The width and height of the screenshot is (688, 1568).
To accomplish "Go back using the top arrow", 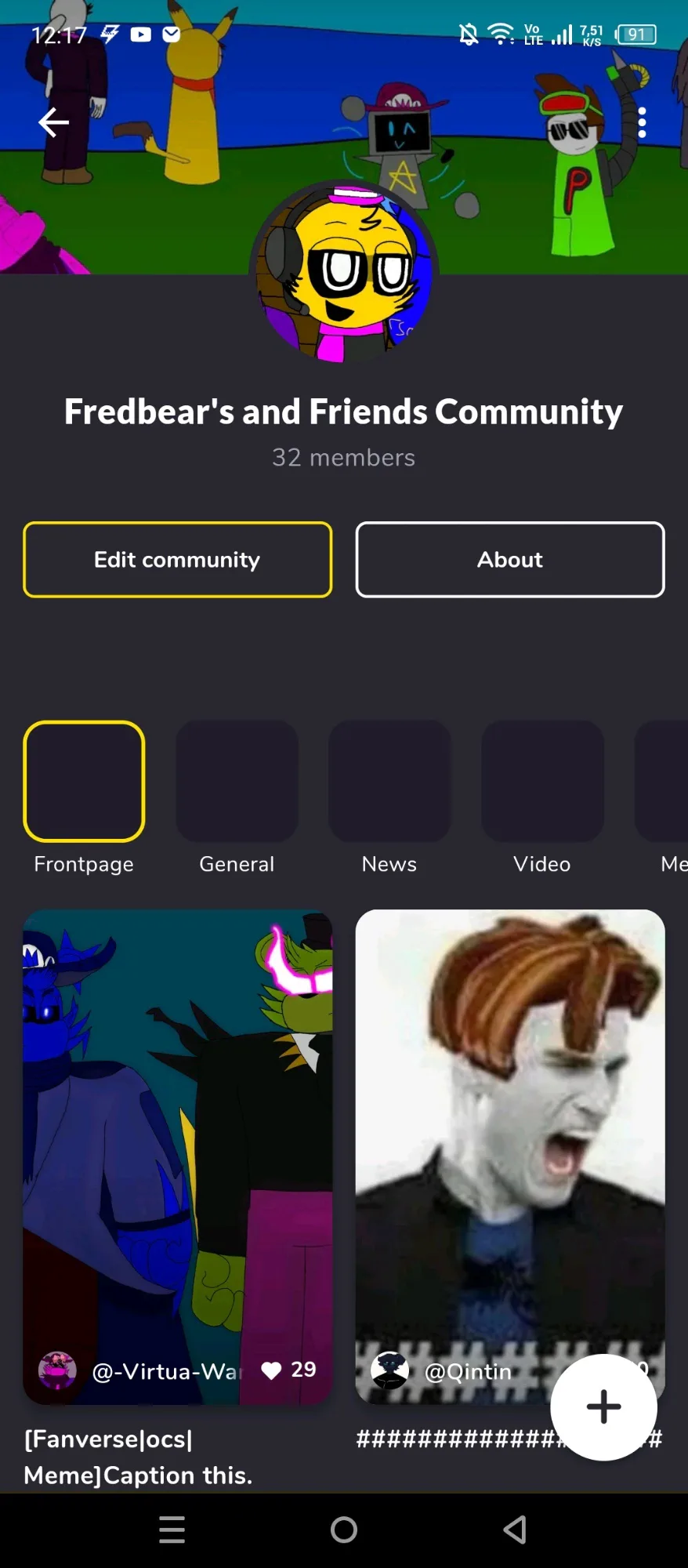I will [x=53, y=122].
